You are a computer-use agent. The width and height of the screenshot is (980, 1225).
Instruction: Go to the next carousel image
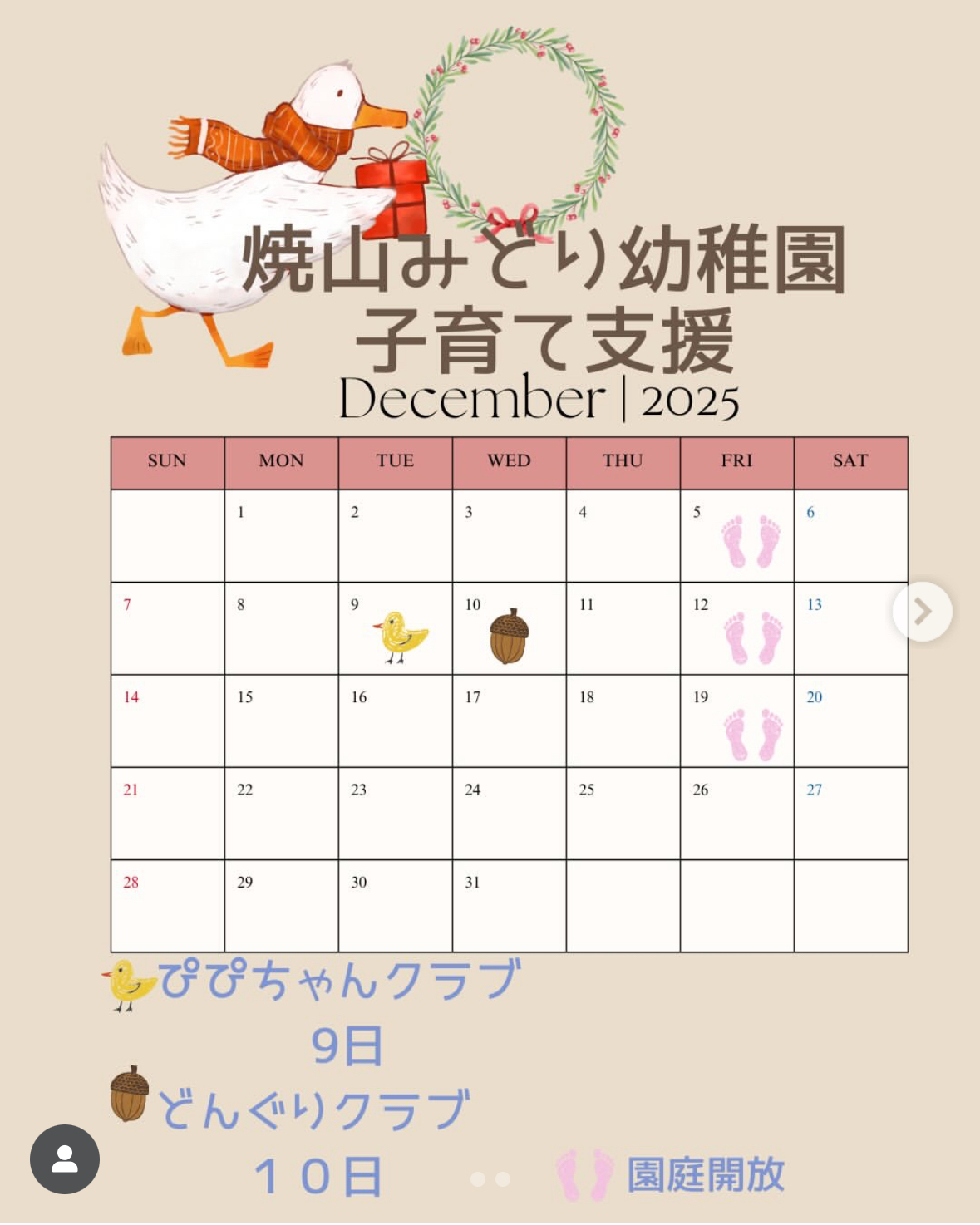[922, 612]
